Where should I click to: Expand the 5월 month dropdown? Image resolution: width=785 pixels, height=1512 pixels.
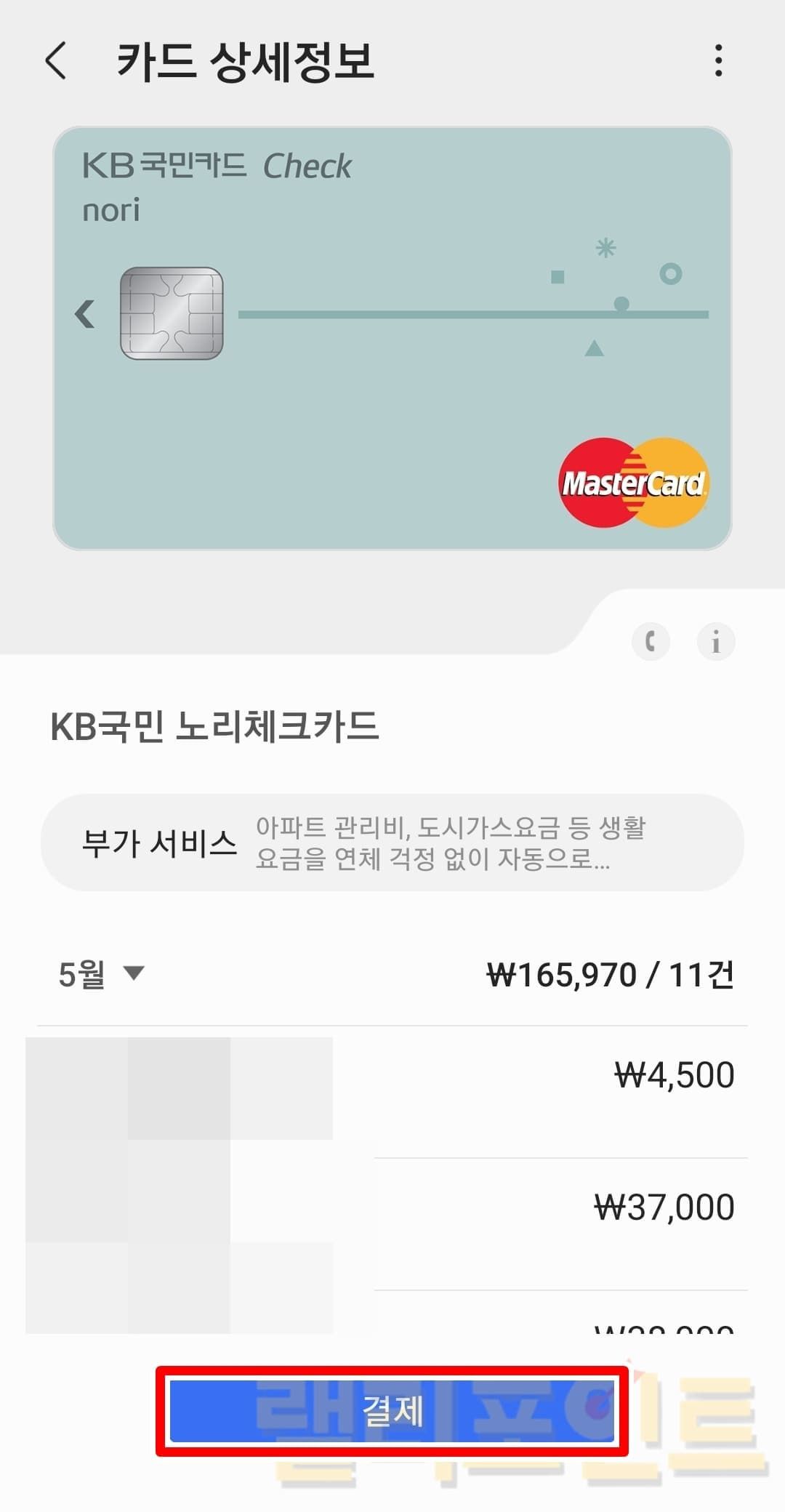pyautogui.click(x=102, y=974)
